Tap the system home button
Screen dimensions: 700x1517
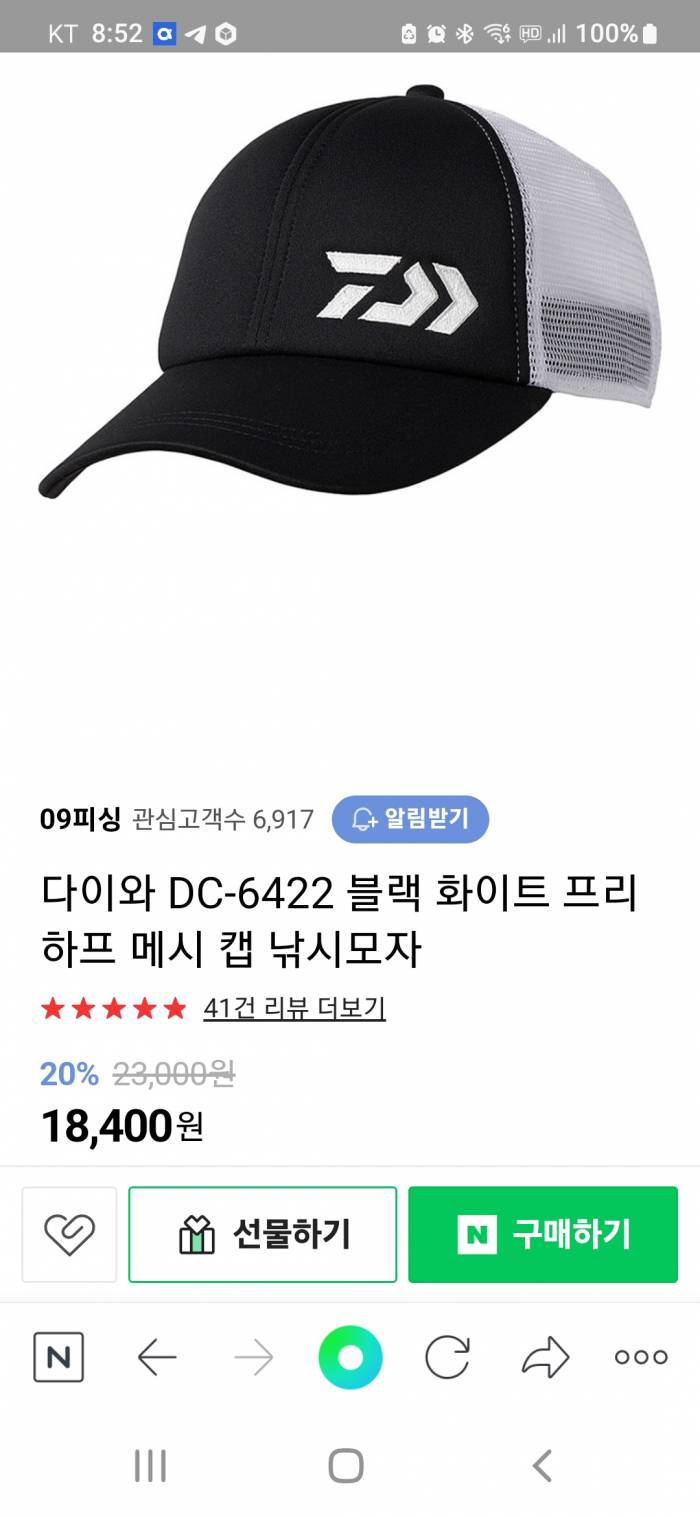[x=346, y=1467]
